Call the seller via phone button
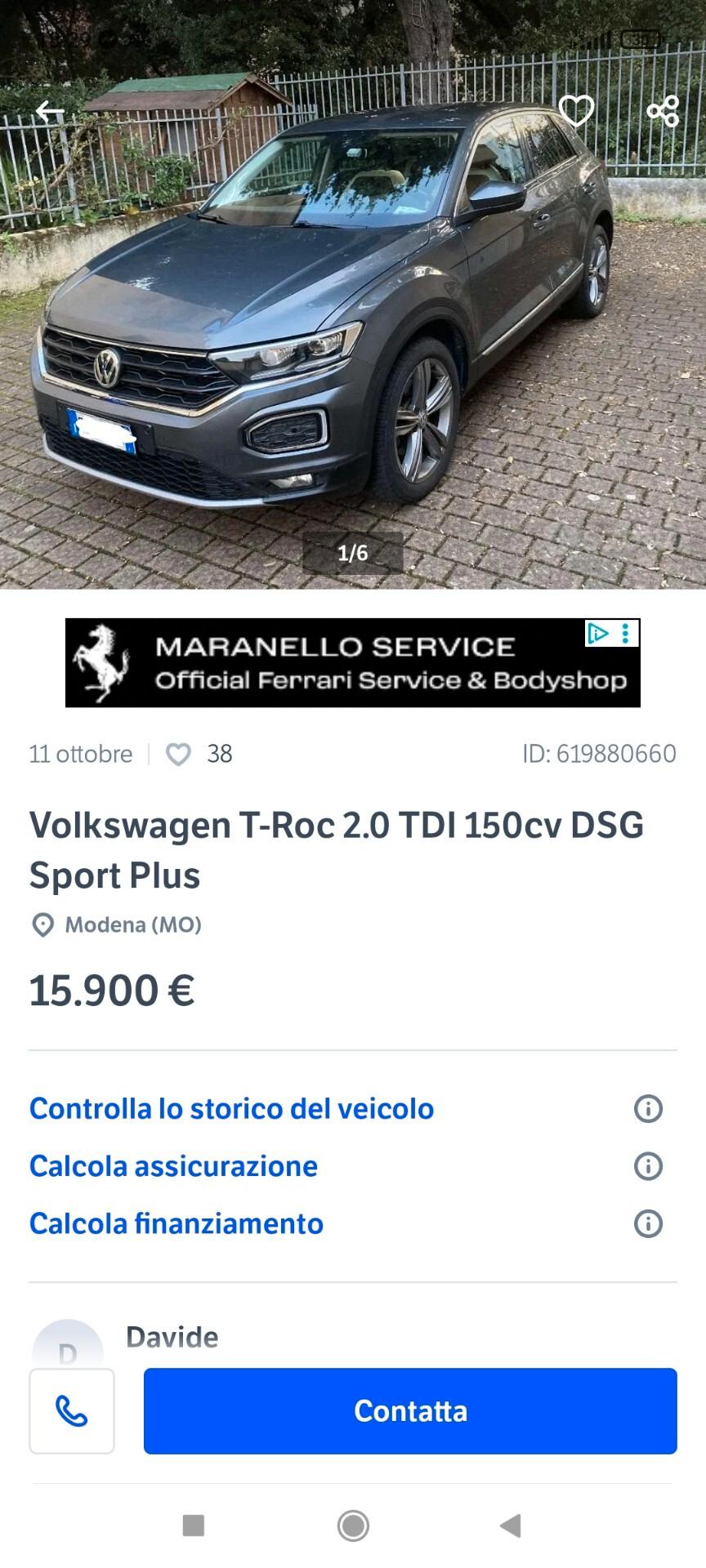Viewport: 706px width, 1568px height. [72, 1410]
